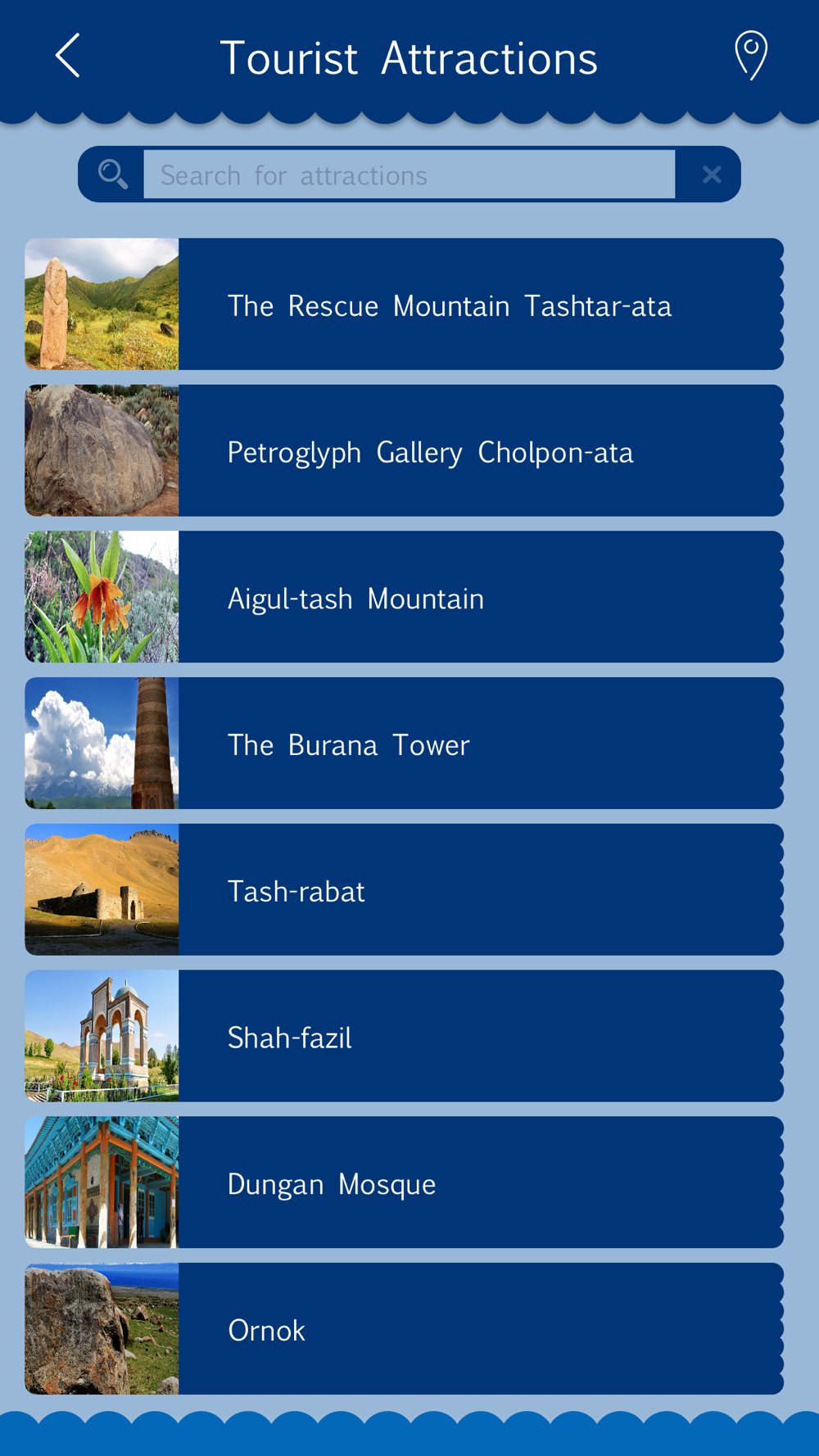Focus the Search for attractions field
Image resolution: width=819 pixels, height=1456 pixels.
(x=409, y=174)
